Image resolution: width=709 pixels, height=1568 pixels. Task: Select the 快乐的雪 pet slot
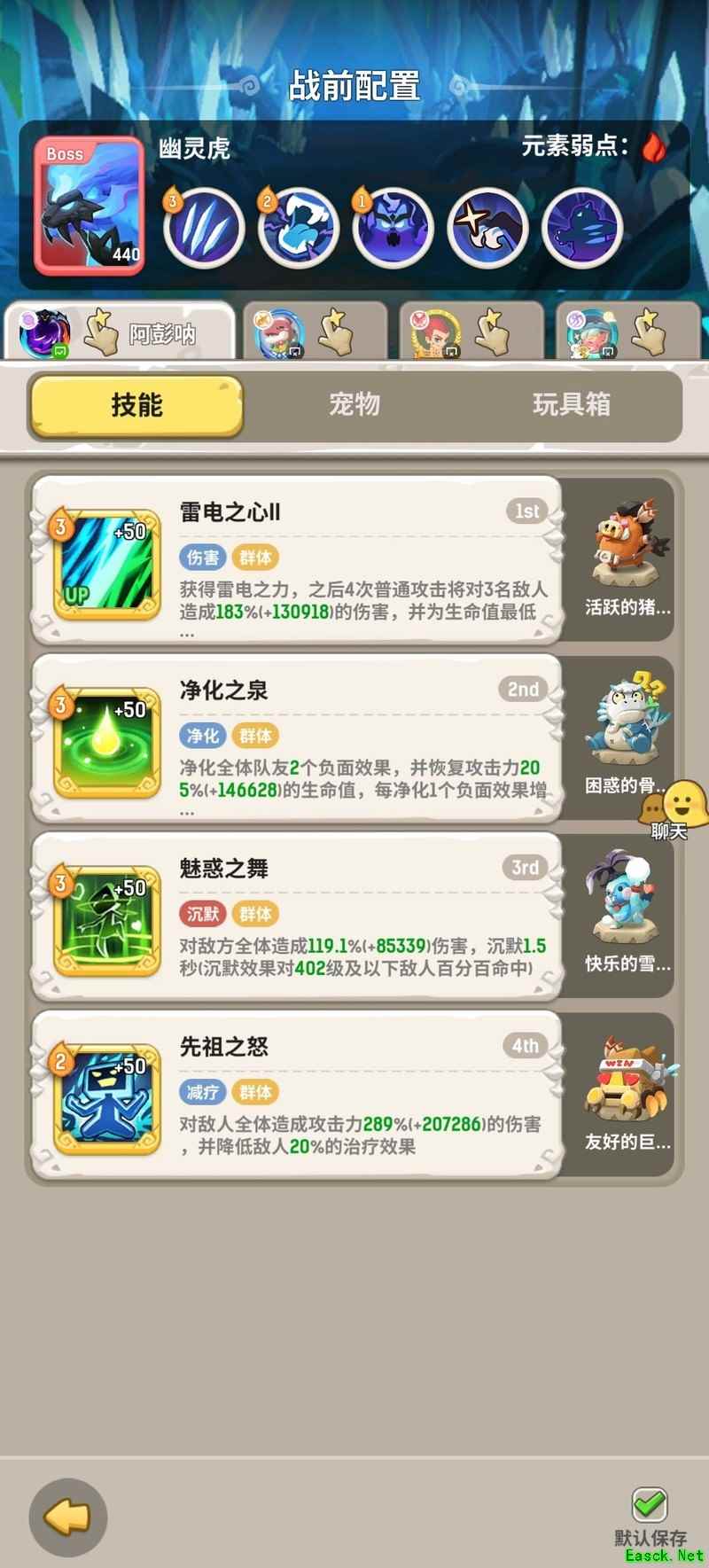(x=625, y=916)
